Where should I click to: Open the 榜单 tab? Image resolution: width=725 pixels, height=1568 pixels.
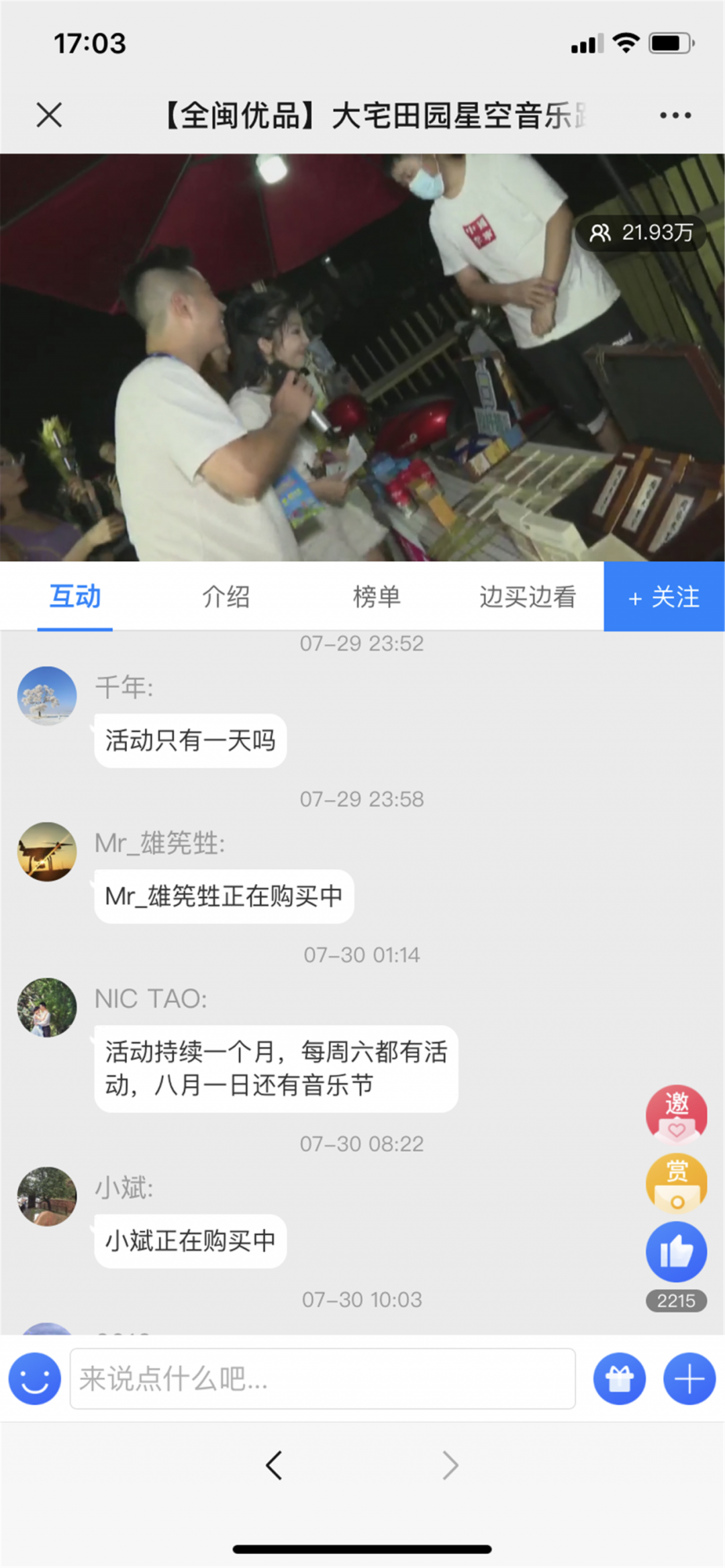point(377,597)
